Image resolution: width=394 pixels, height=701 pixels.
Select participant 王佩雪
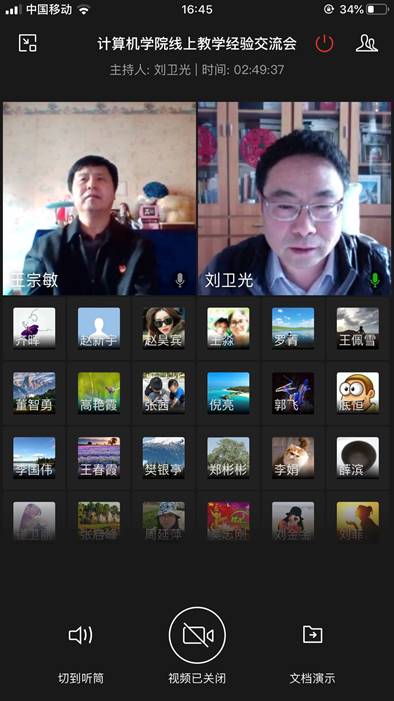click(358, 328)
